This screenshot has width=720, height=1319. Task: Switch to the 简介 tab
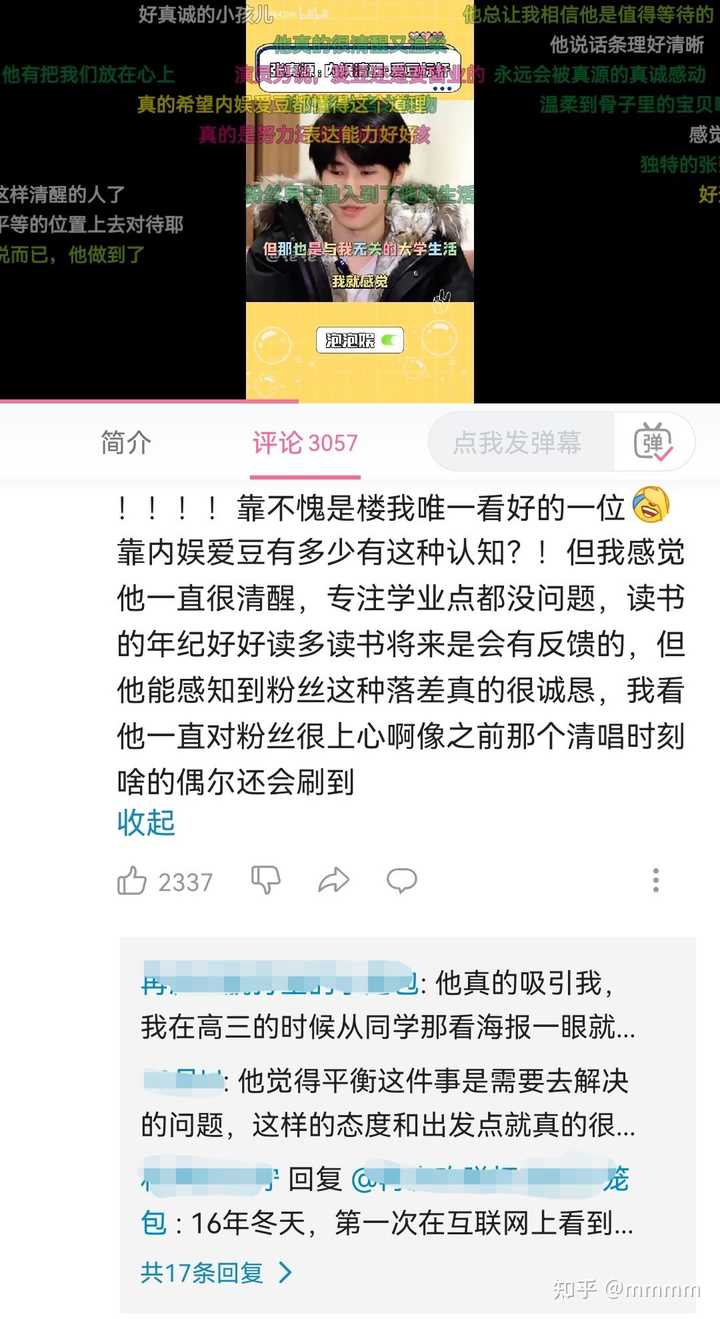pyautogui.click(x=126, y=443)
